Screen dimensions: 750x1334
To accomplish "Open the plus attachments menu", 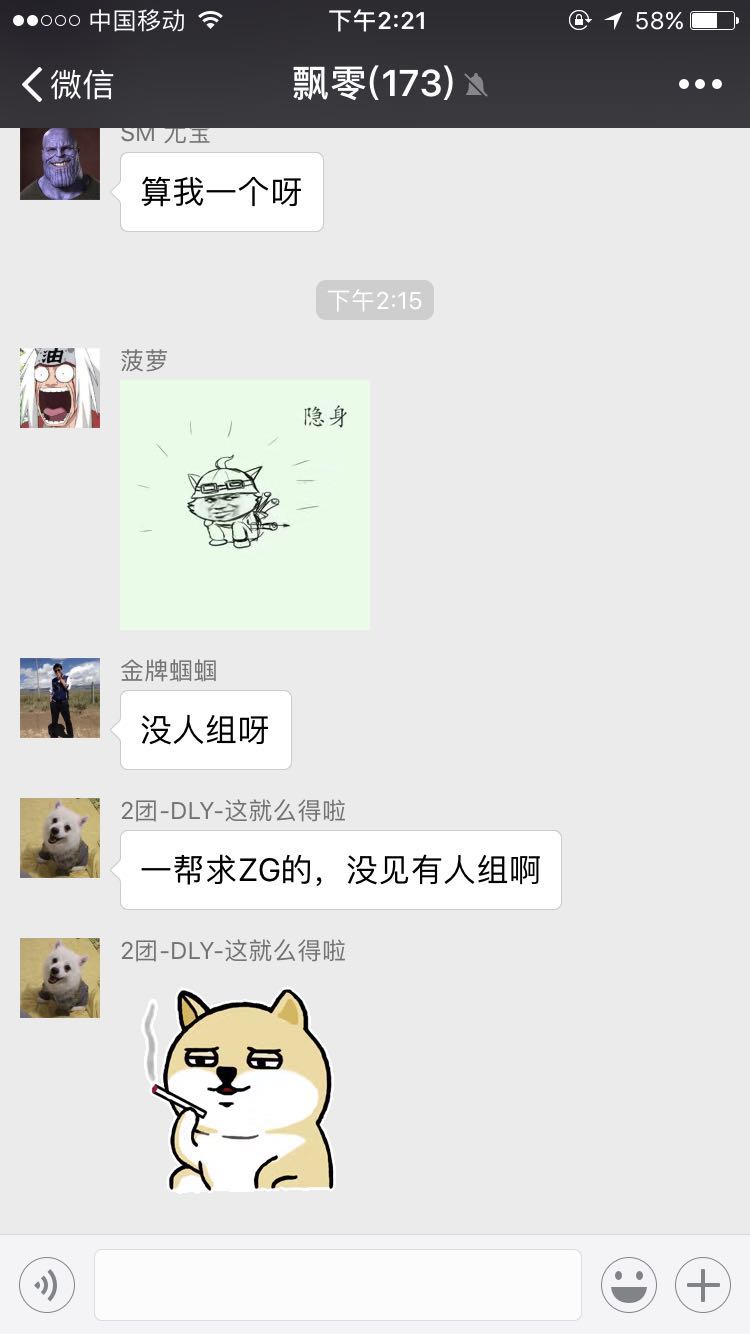I will (x=703, y=1284).
